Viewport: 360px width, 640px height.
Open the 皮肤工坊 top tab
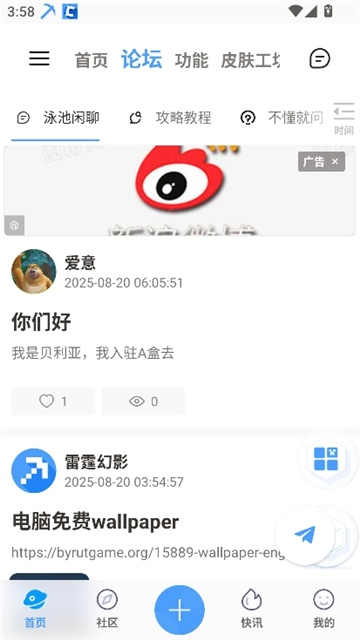point(250,60)
